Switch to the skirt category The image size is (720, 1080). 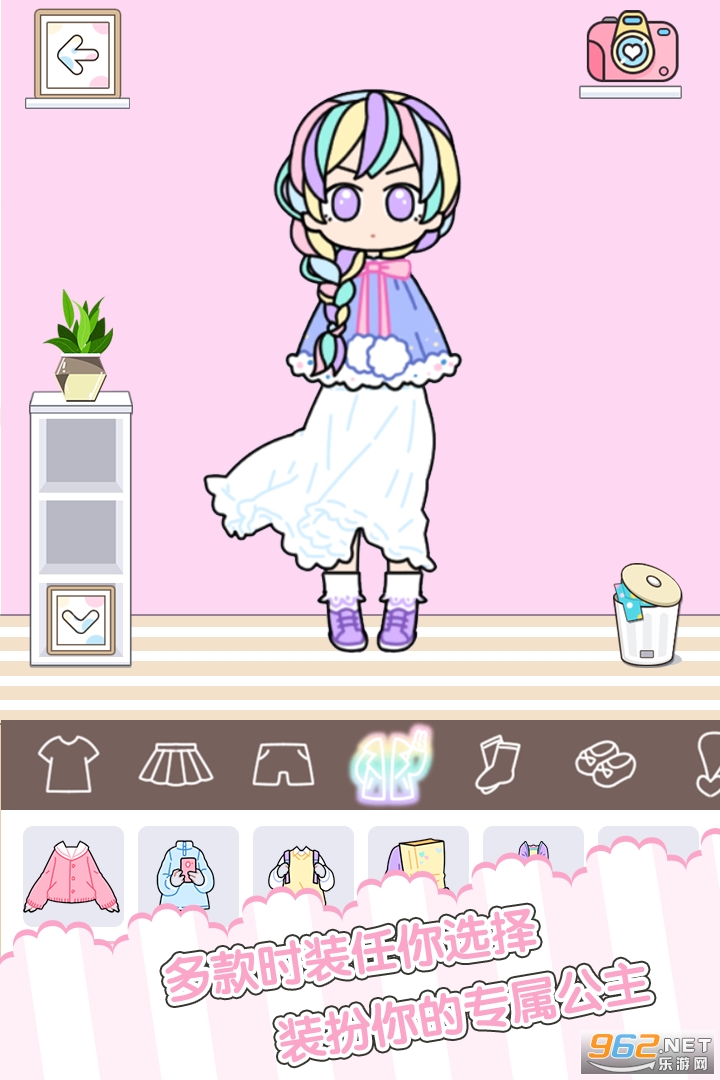[176, 764]
